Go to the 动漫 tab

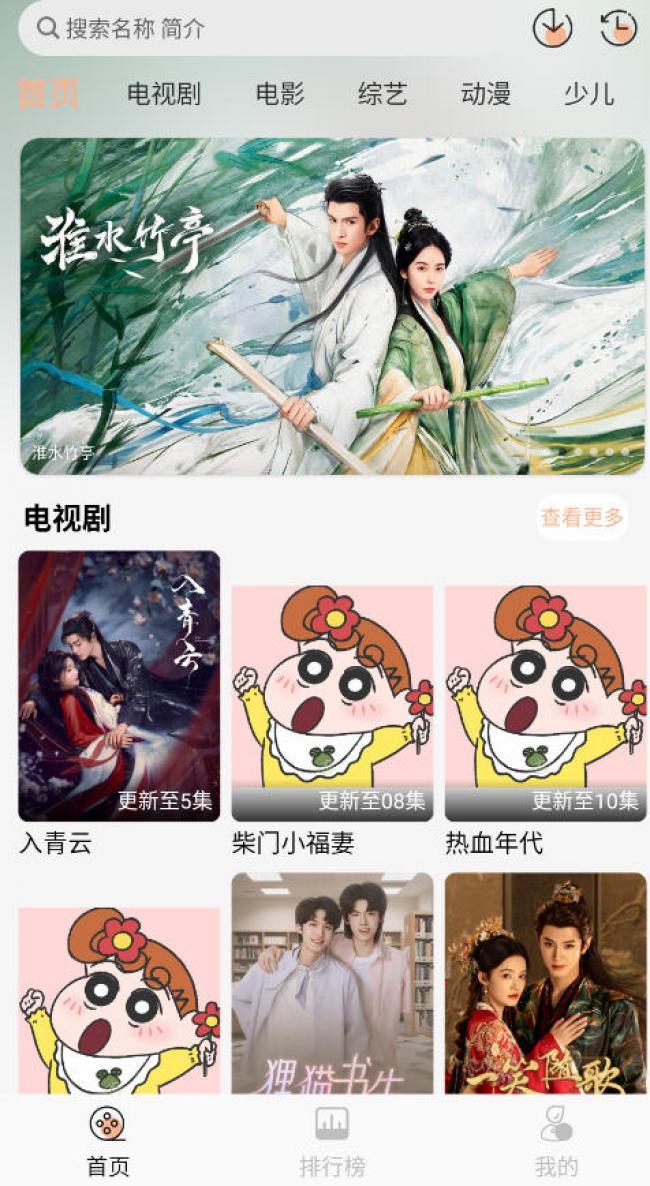click(485, 95)
